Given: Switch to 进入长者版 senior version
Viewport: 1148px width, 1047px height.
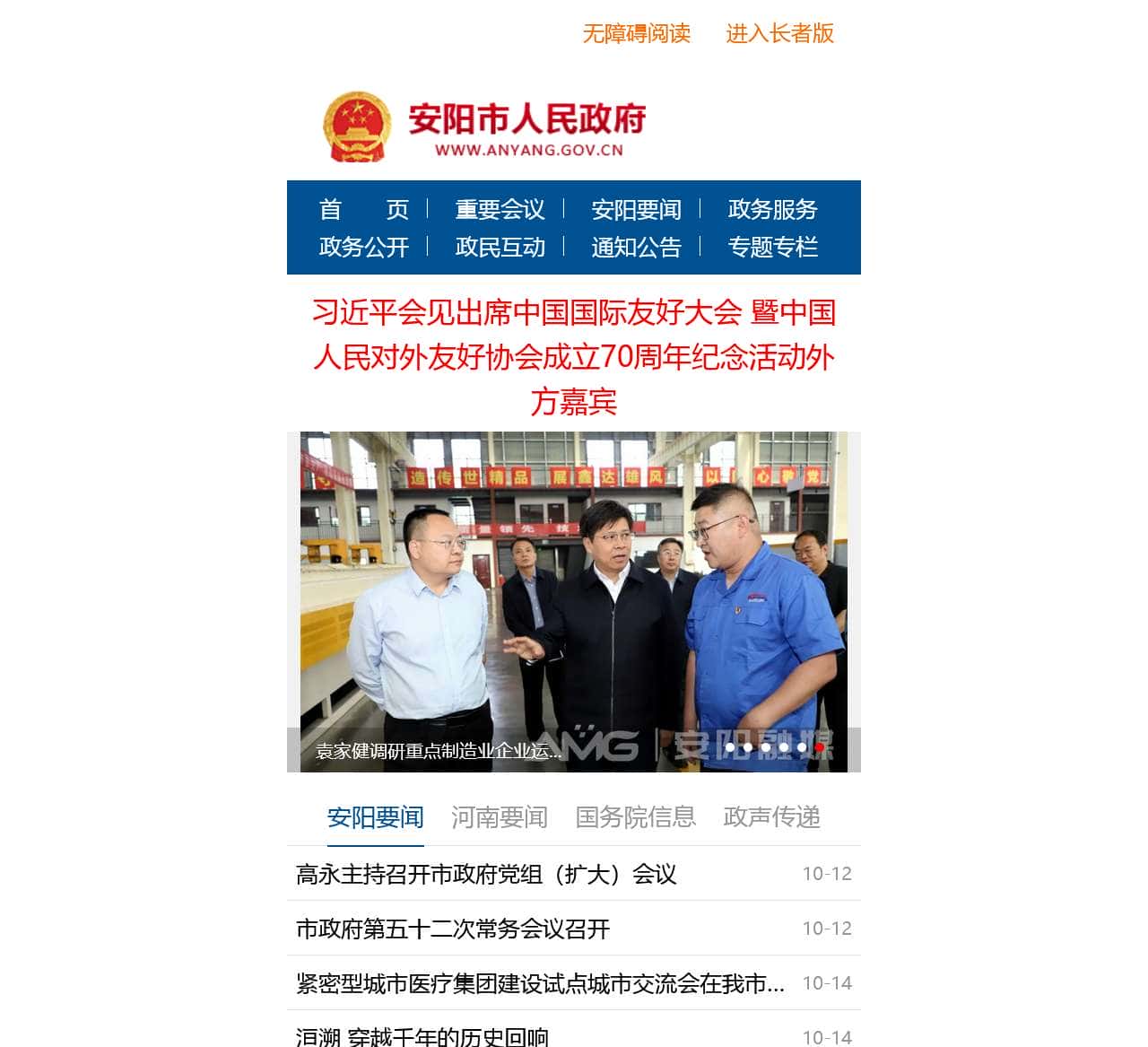Looking at the screenshot, I should point(779,34).
